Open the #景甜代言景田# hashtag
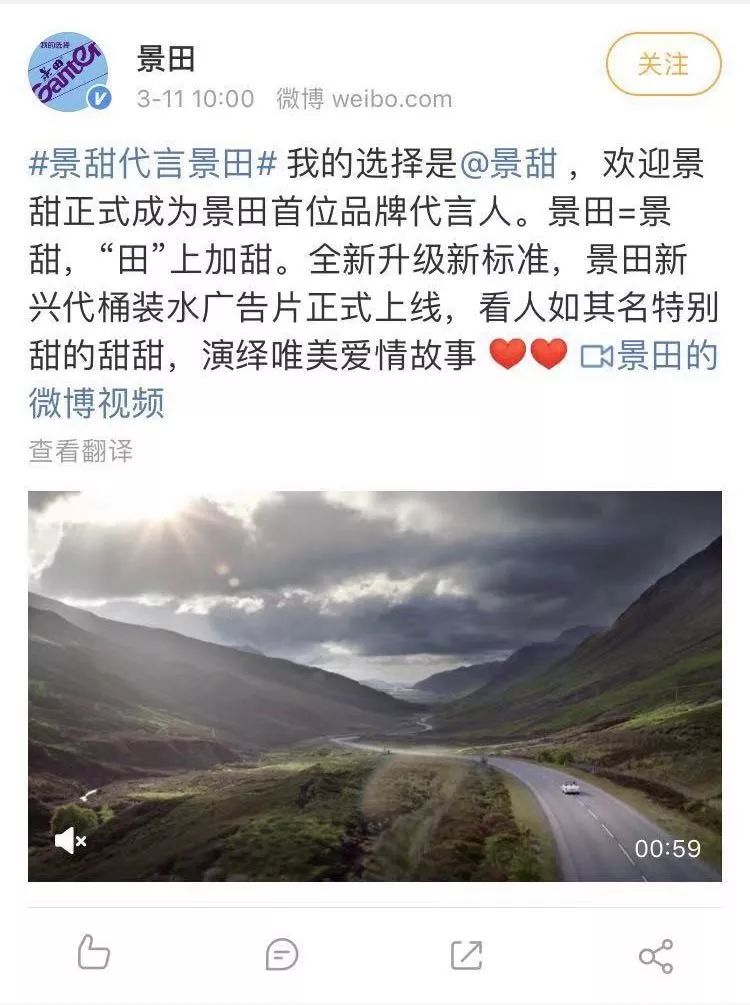This screenshot has height=1005, width=750. pos(153,163)
